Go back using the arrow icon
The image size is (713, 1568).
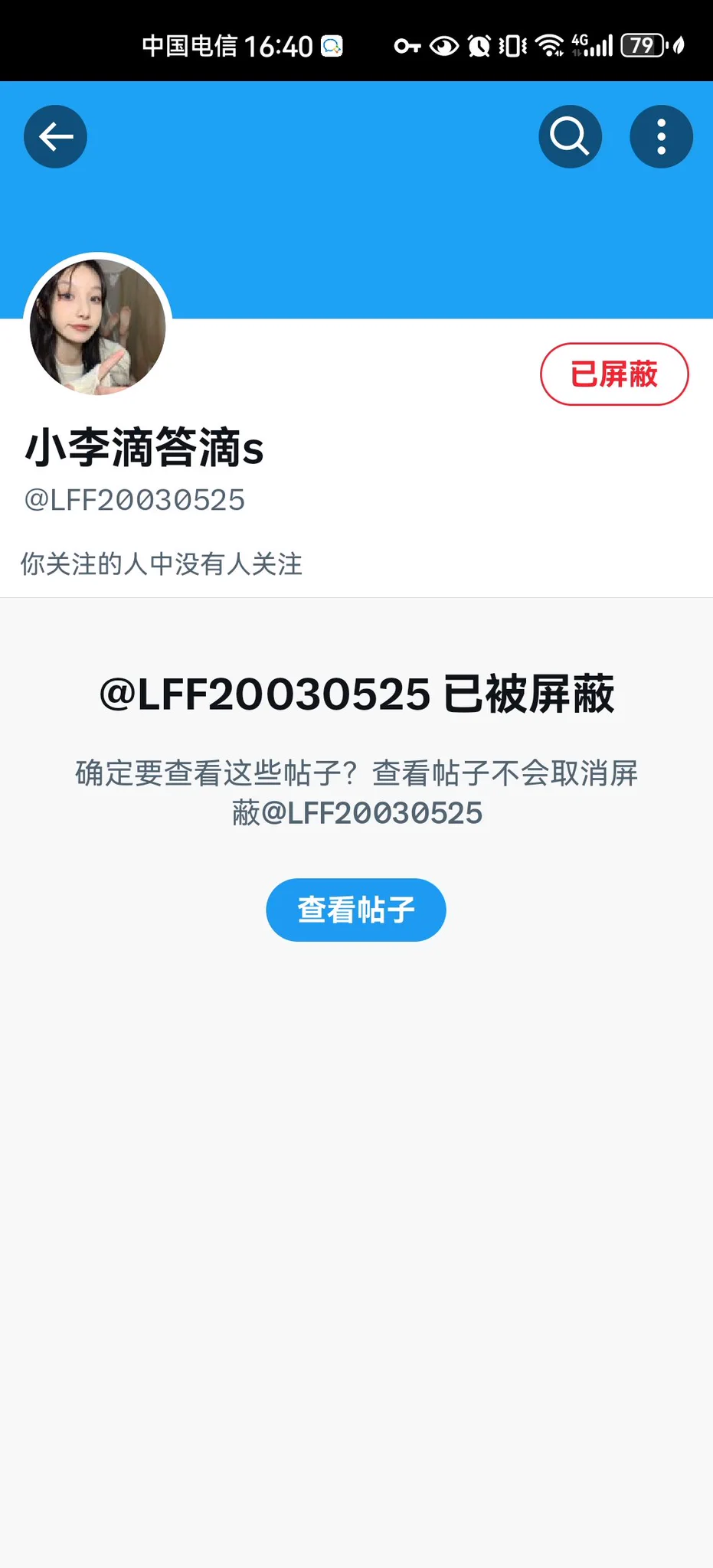coord(55,137)
